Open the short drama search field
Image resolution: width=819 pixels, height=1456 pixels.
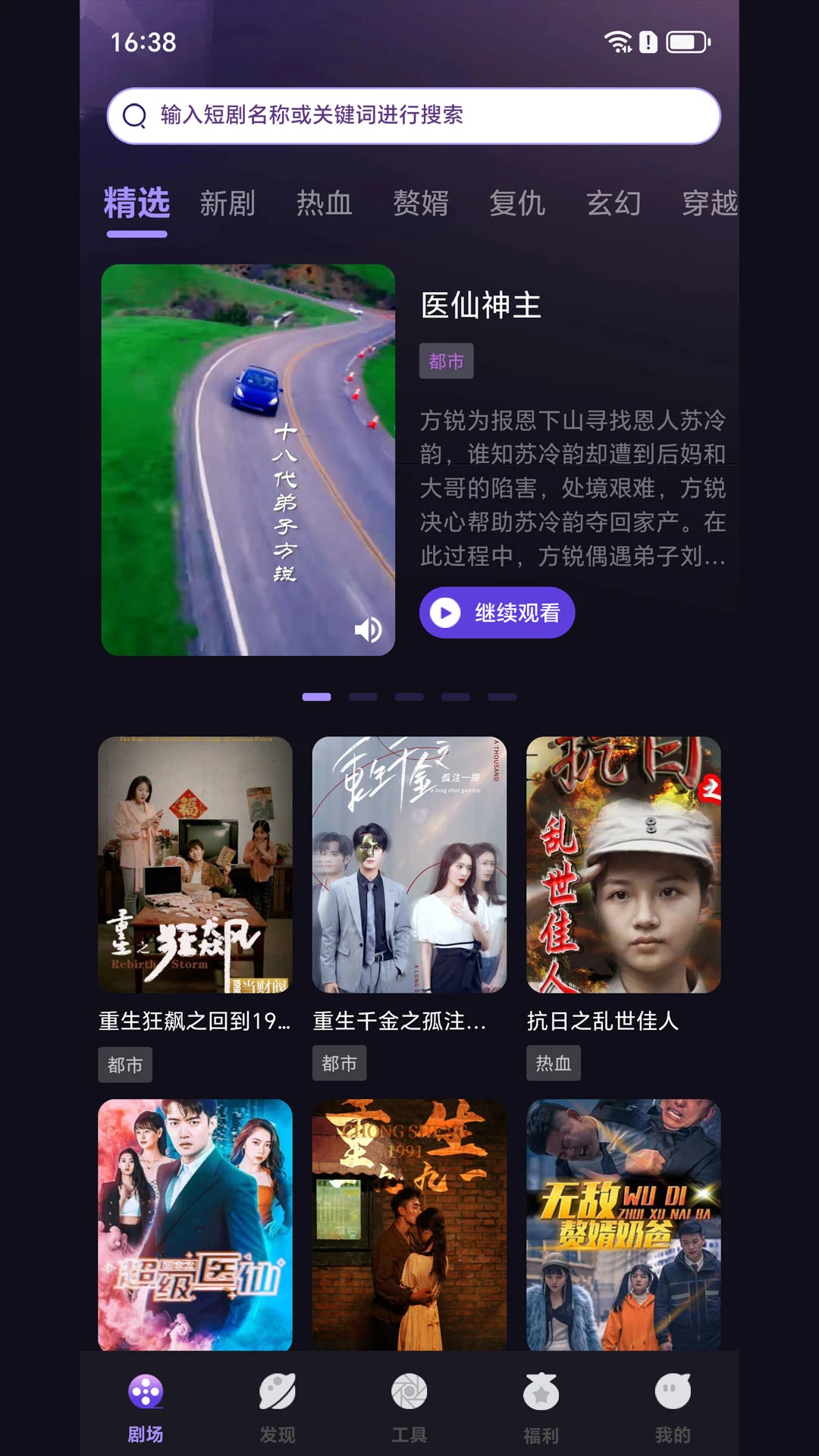click(x=413, y=115)
